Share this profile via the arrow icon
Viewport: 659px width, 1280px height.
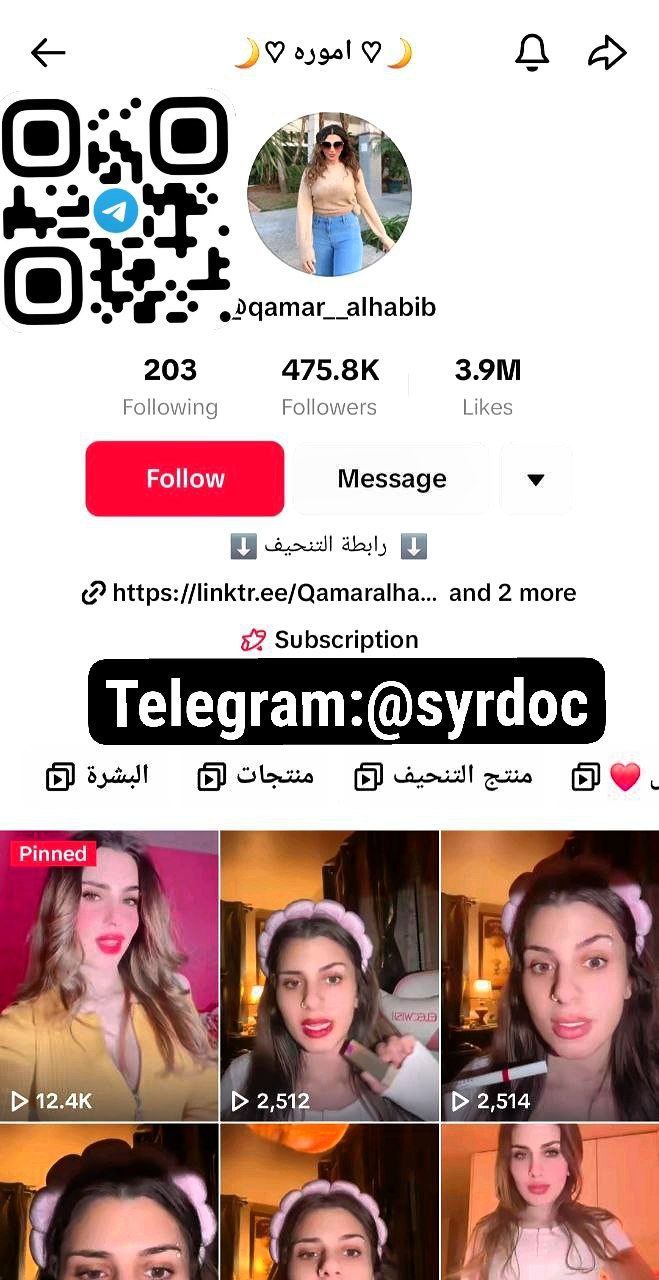click(607, 53)
